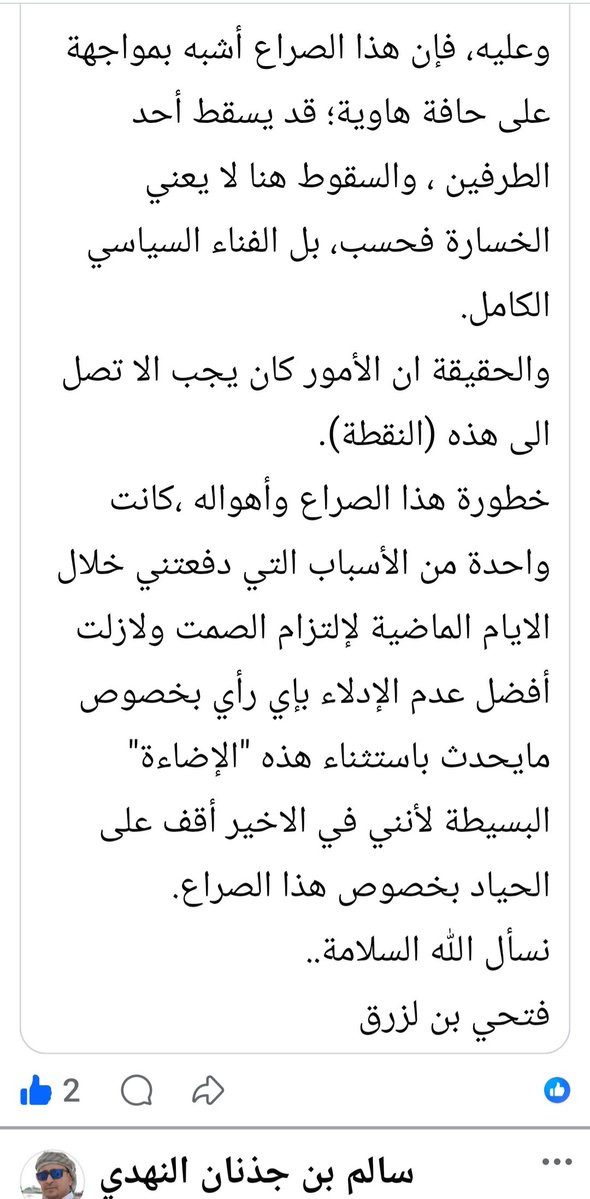Open comments on the post
590x1199 pixels.
pos(137,1091)
